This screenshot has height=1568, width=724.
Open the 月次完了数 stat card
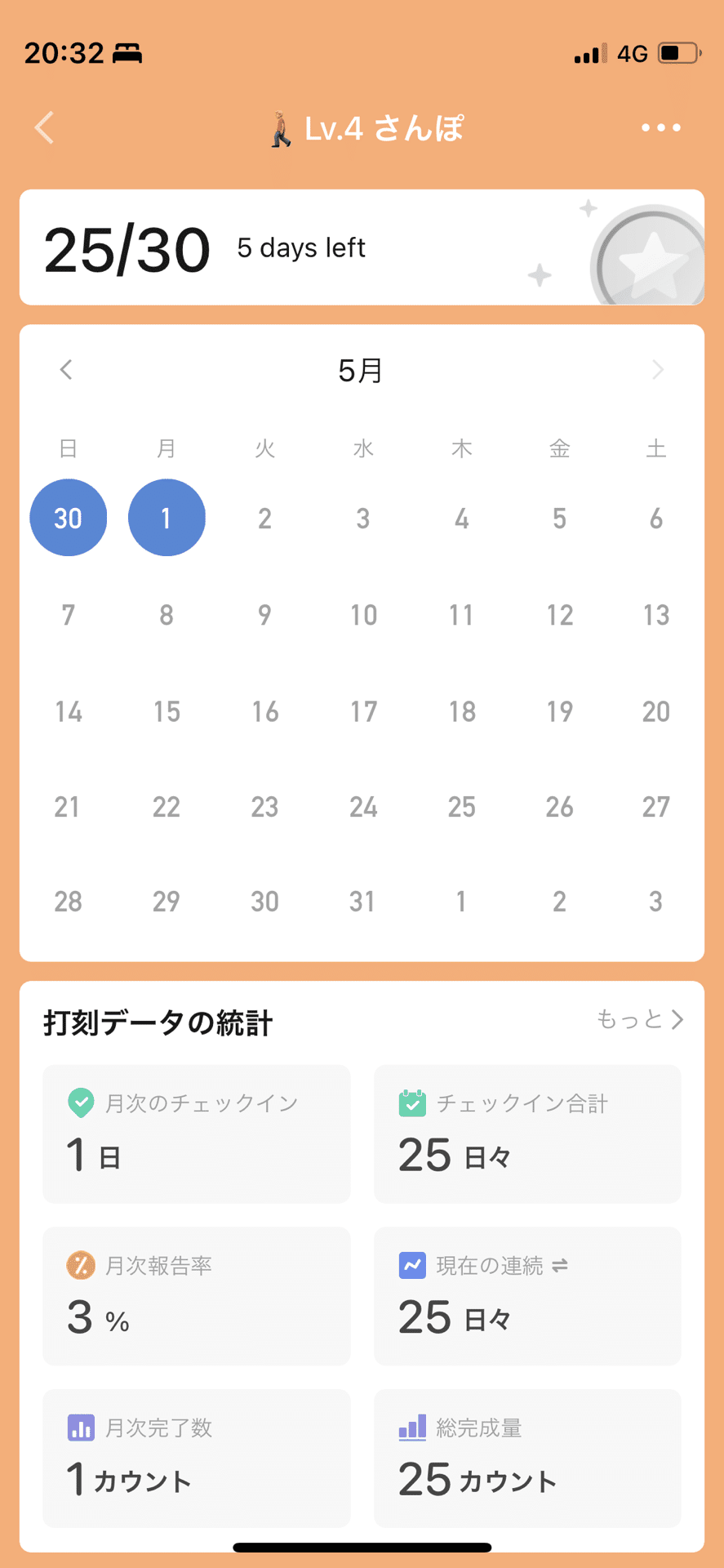pyautogui.click(x=196, y=1459)
